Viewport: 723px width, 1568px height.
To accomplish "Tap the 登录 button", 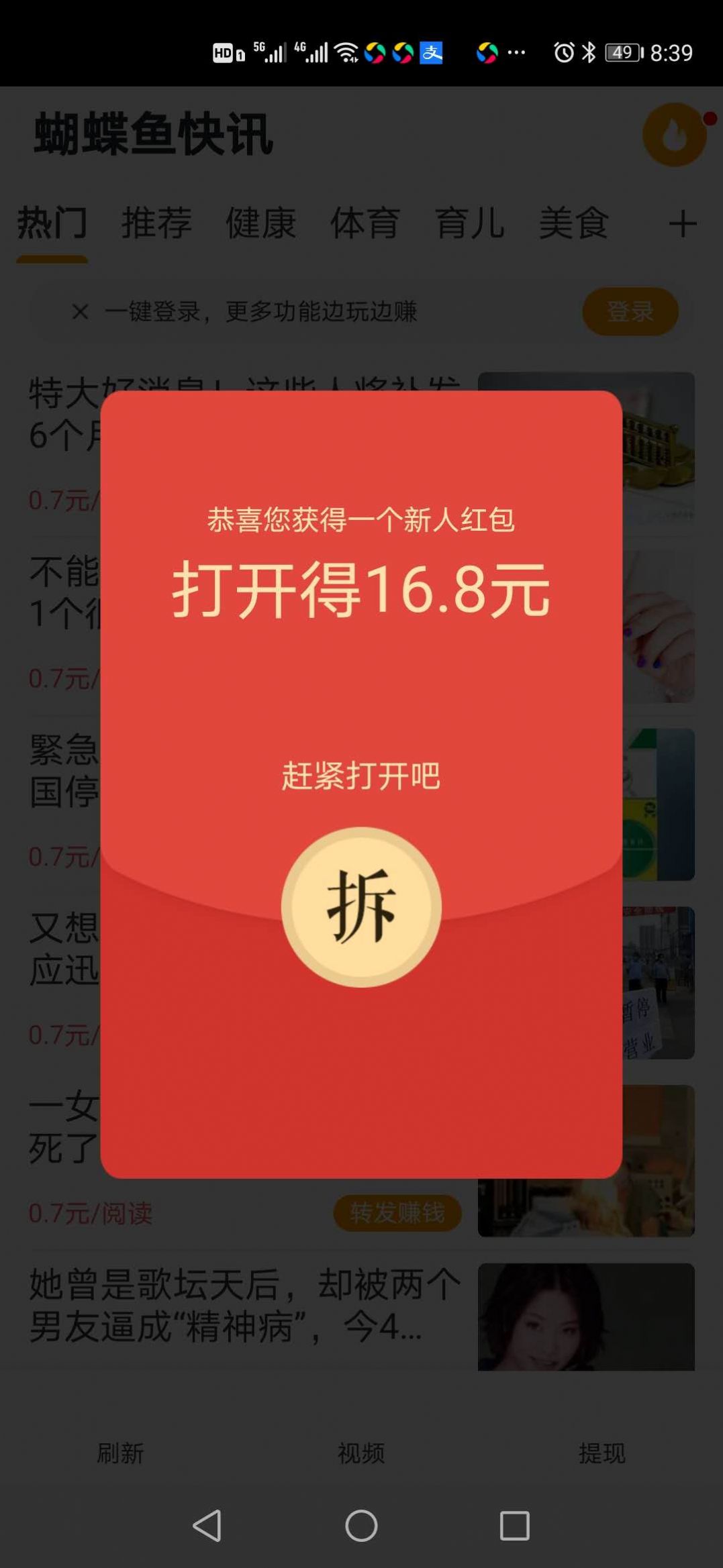I will 630,311.
